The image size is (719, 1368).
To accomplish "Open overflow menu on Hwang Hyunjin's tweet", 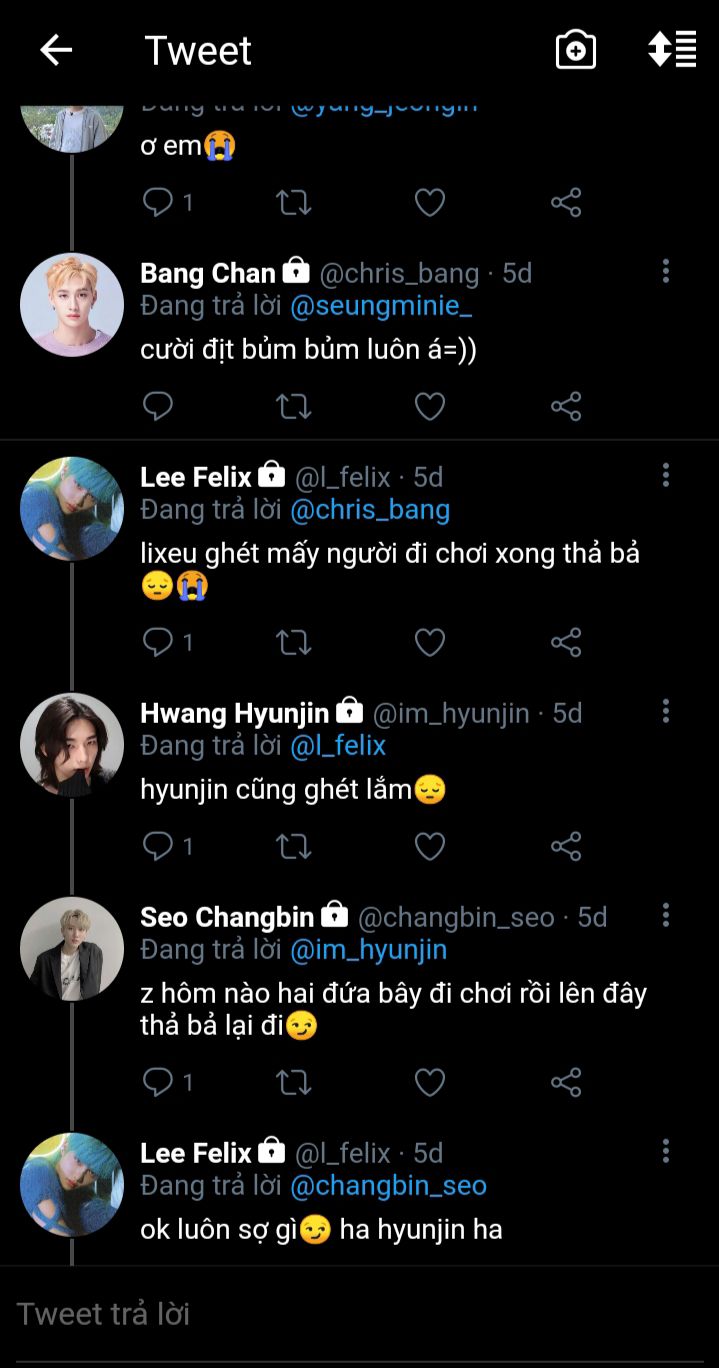I will tap(666, 711).
